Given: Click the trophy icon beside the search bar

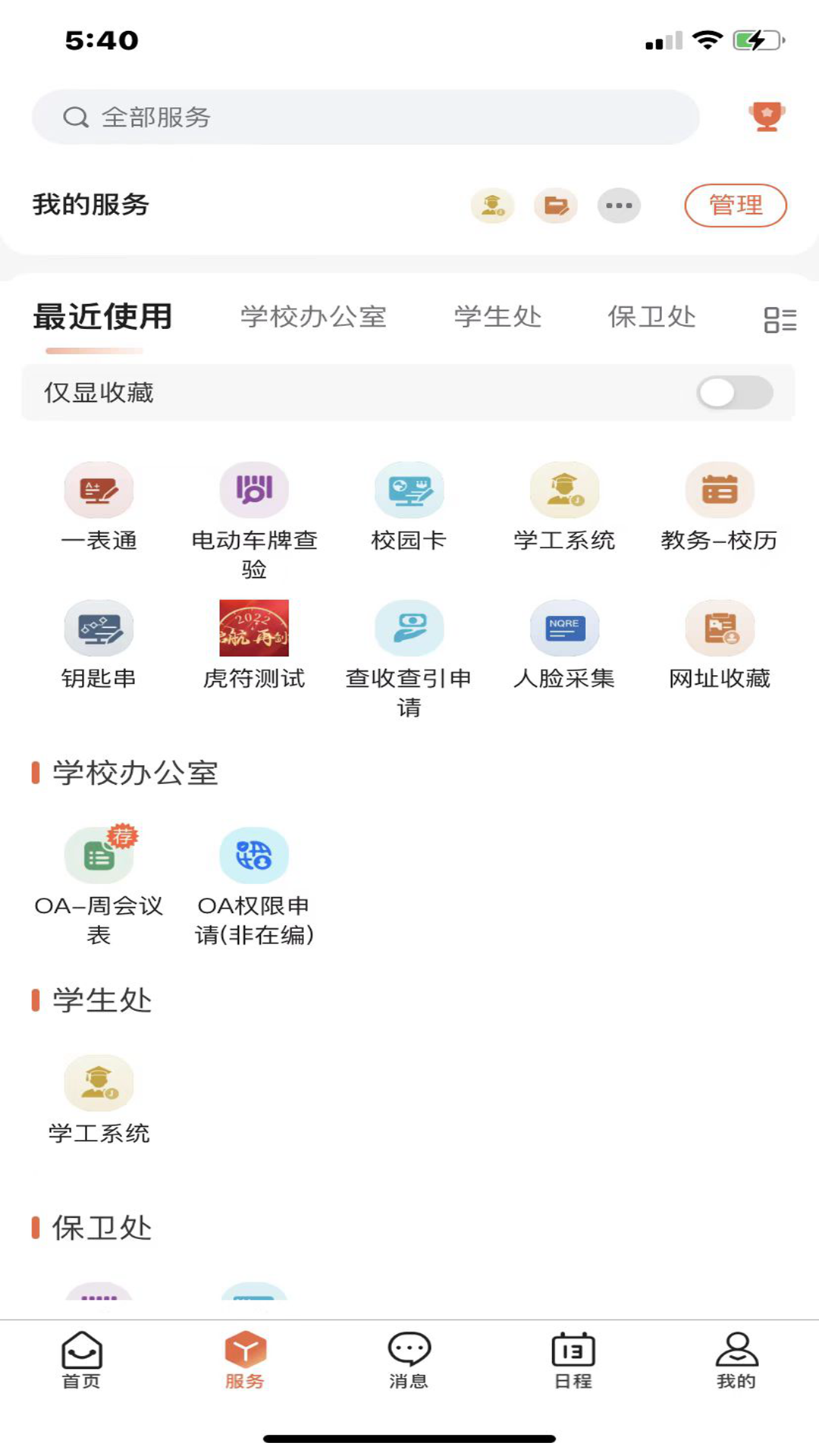Looking at the screenshot, I should 767,115.
